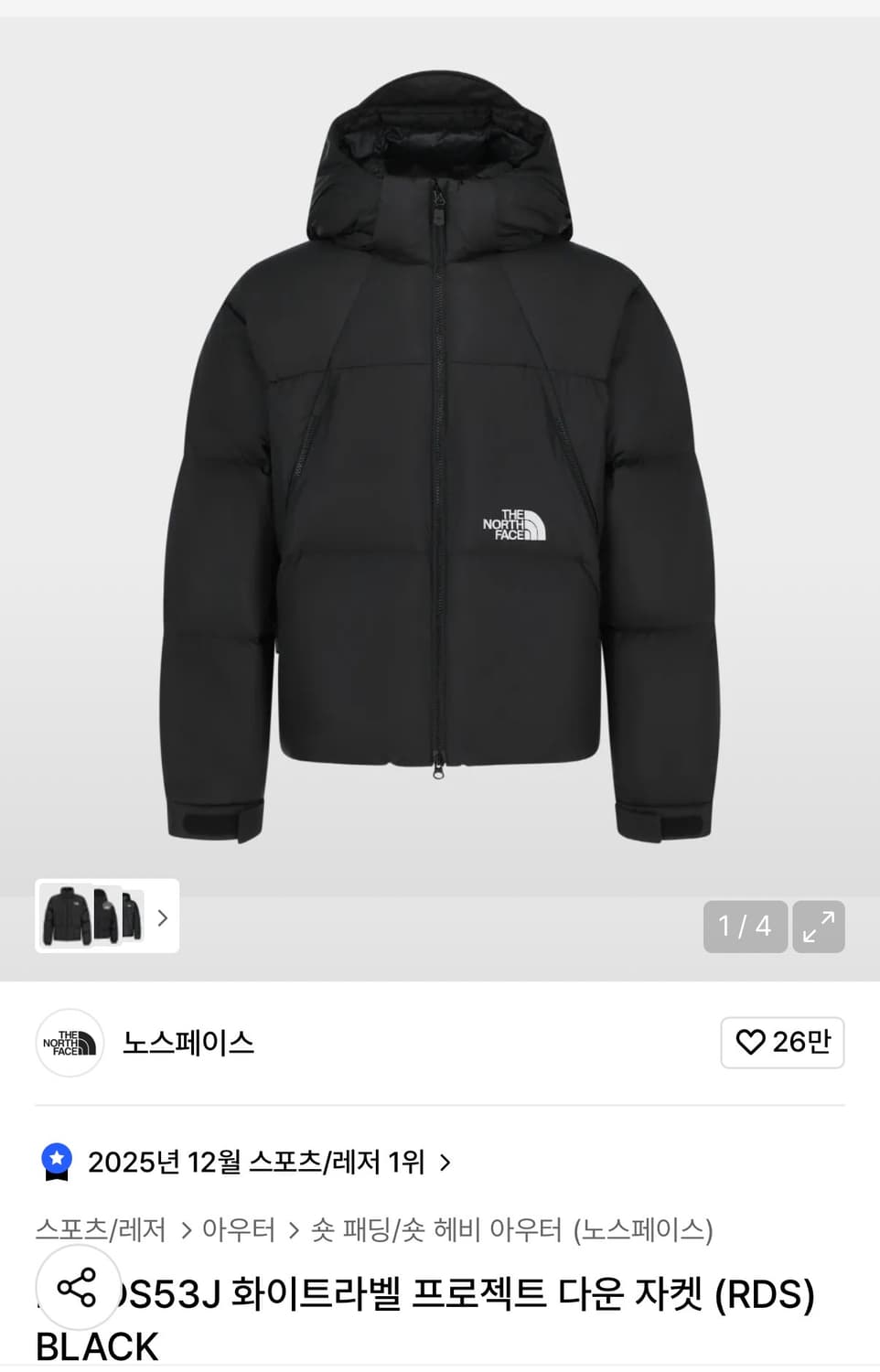Tap The North Face circular brand logo
Image resolution: width=880 pixels, height=1372 pixels.
pyautogui.click(x=70, y=1043)
